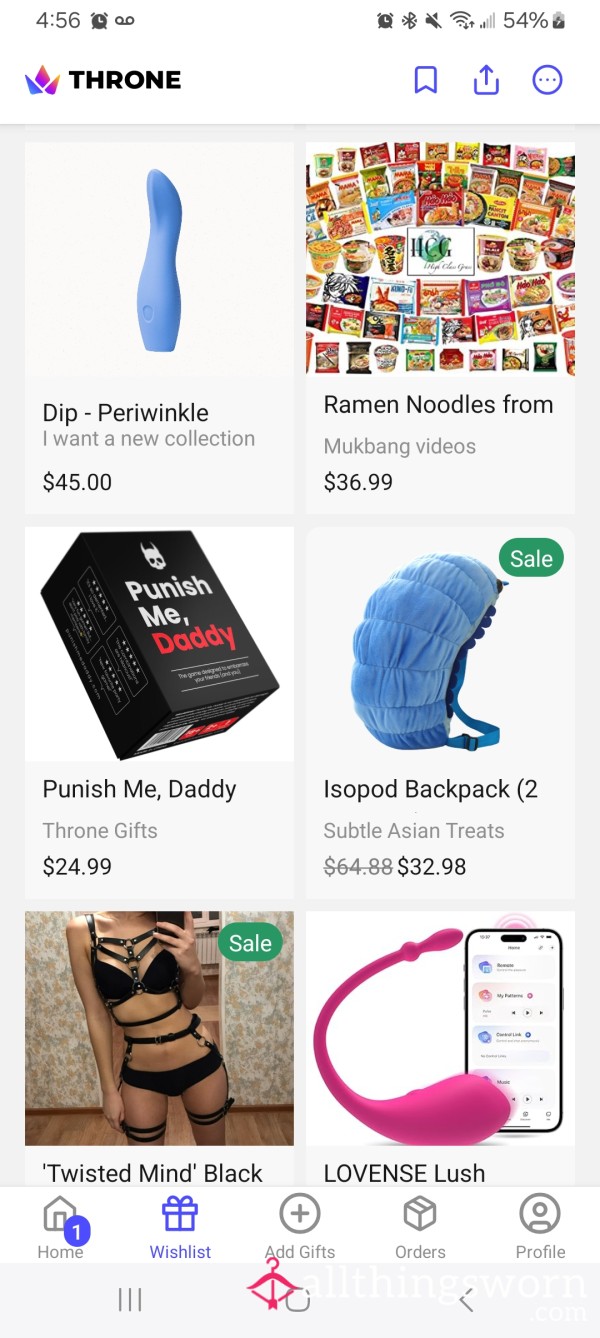View the LOVENSE Lush item card

point(440,1048)
